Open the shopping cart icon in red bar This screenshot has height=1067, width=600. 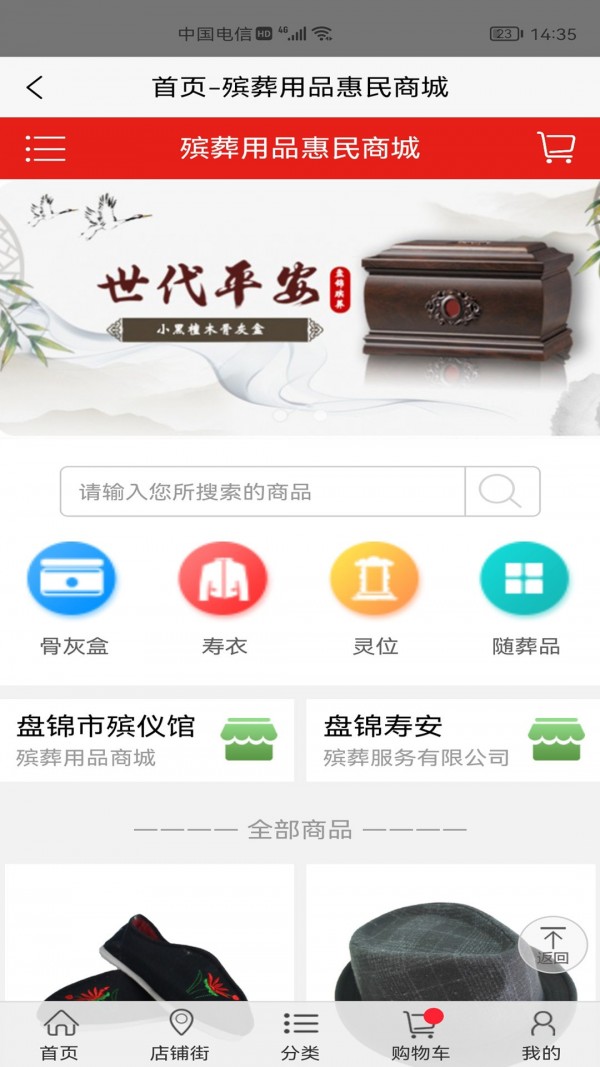tap(556, 148)
